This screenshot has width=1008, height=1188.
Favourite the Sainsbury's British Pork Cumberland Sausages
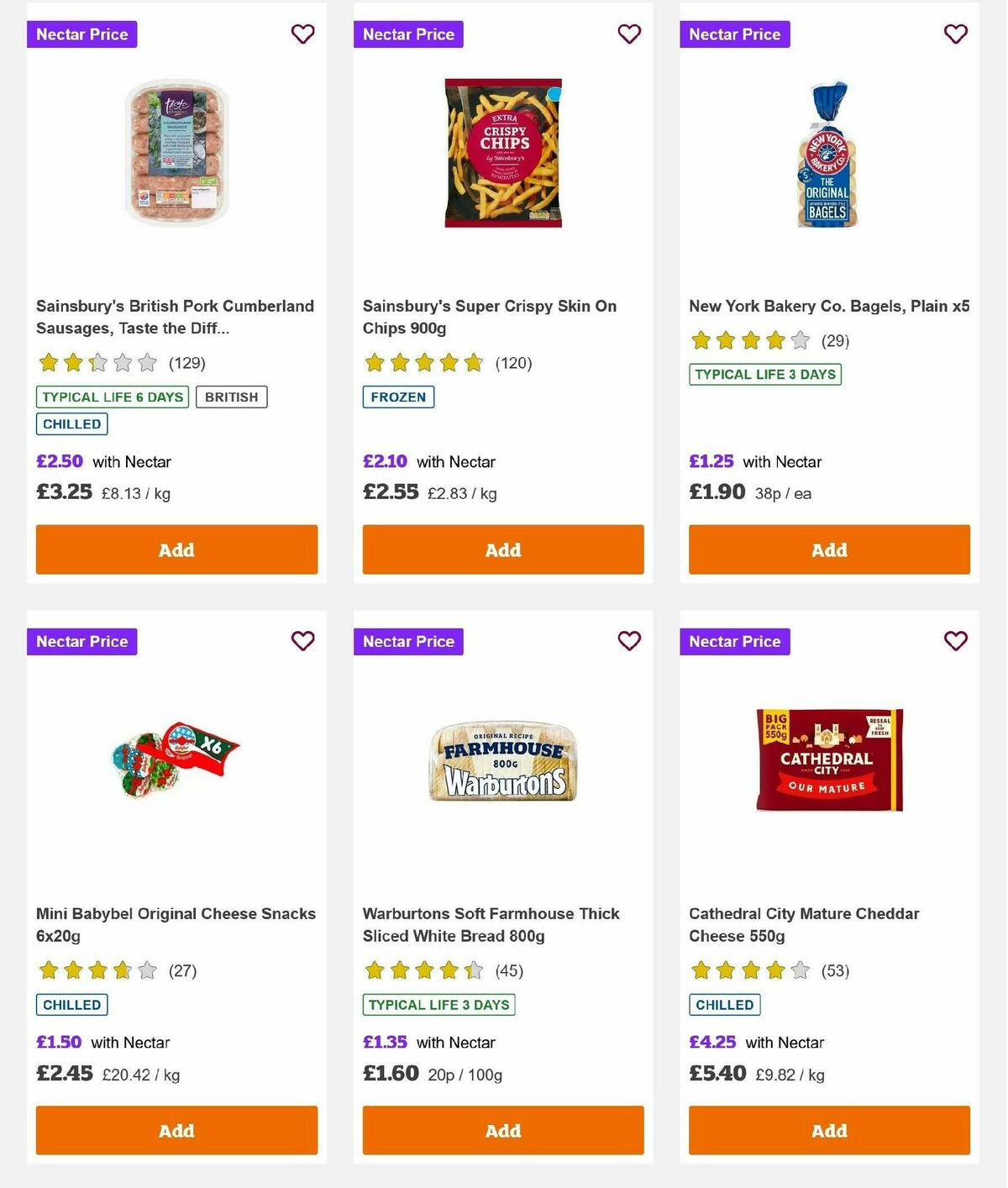pos(302,34)
